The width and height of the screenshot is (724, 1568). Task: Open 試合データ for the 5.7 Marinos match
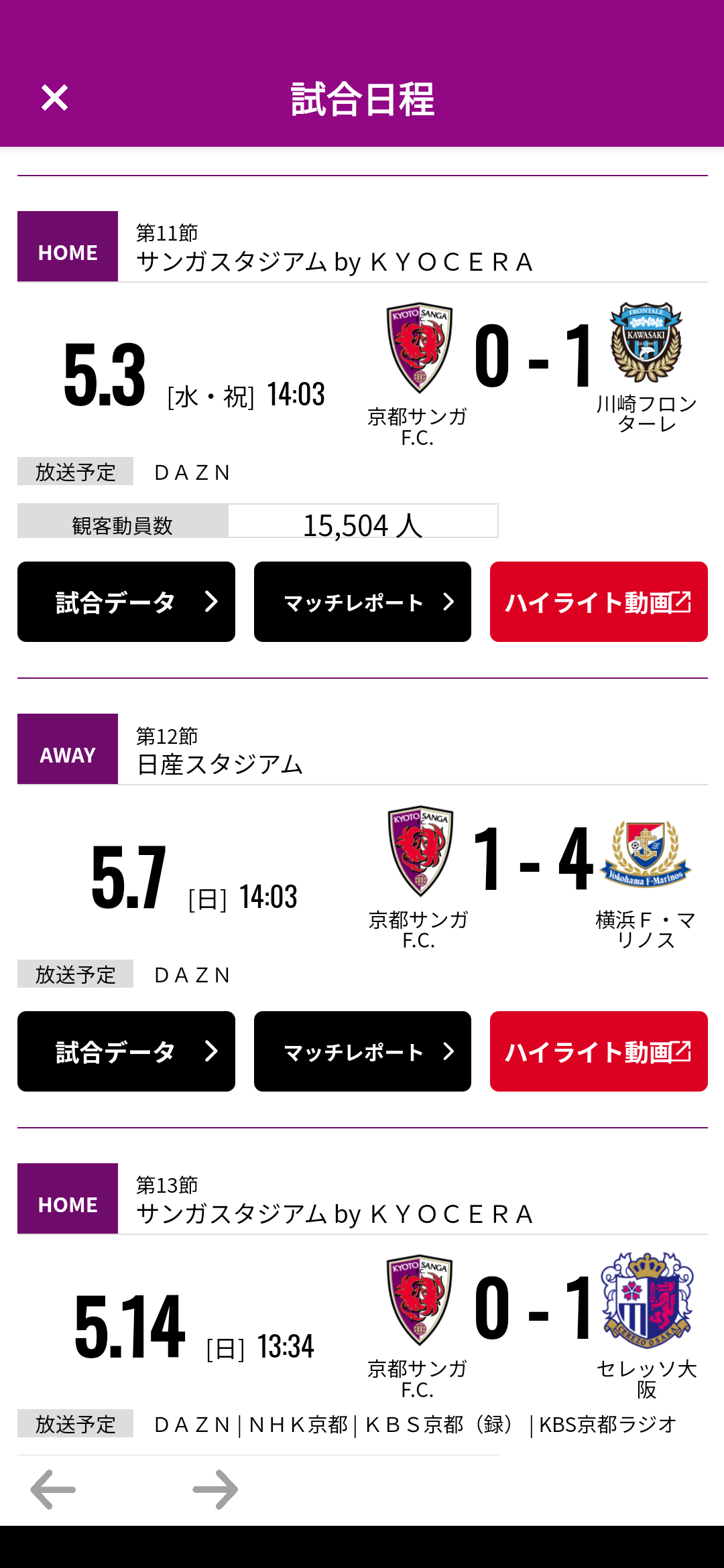pos(126,1051)
